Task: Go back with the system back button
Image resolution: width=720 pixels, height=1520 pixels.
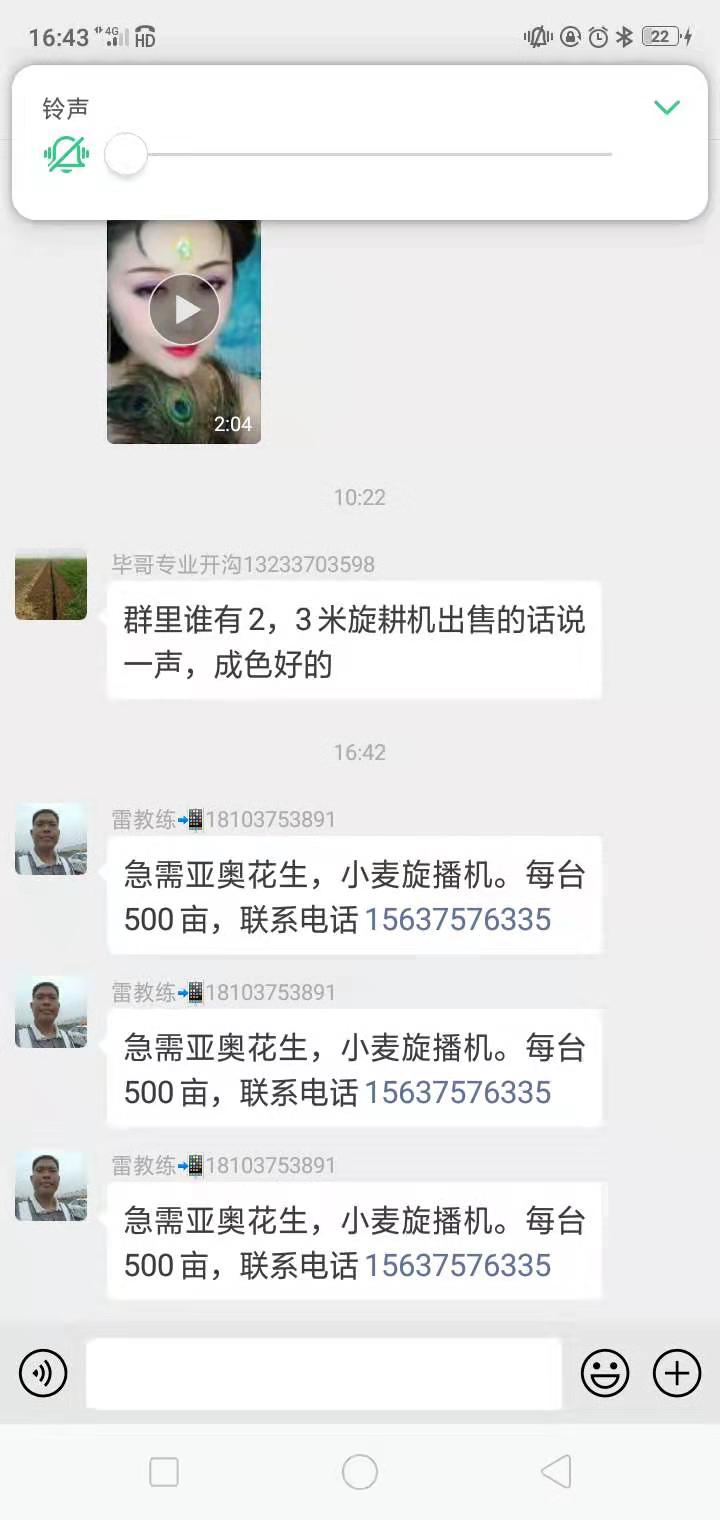Action: point(556,1472)
